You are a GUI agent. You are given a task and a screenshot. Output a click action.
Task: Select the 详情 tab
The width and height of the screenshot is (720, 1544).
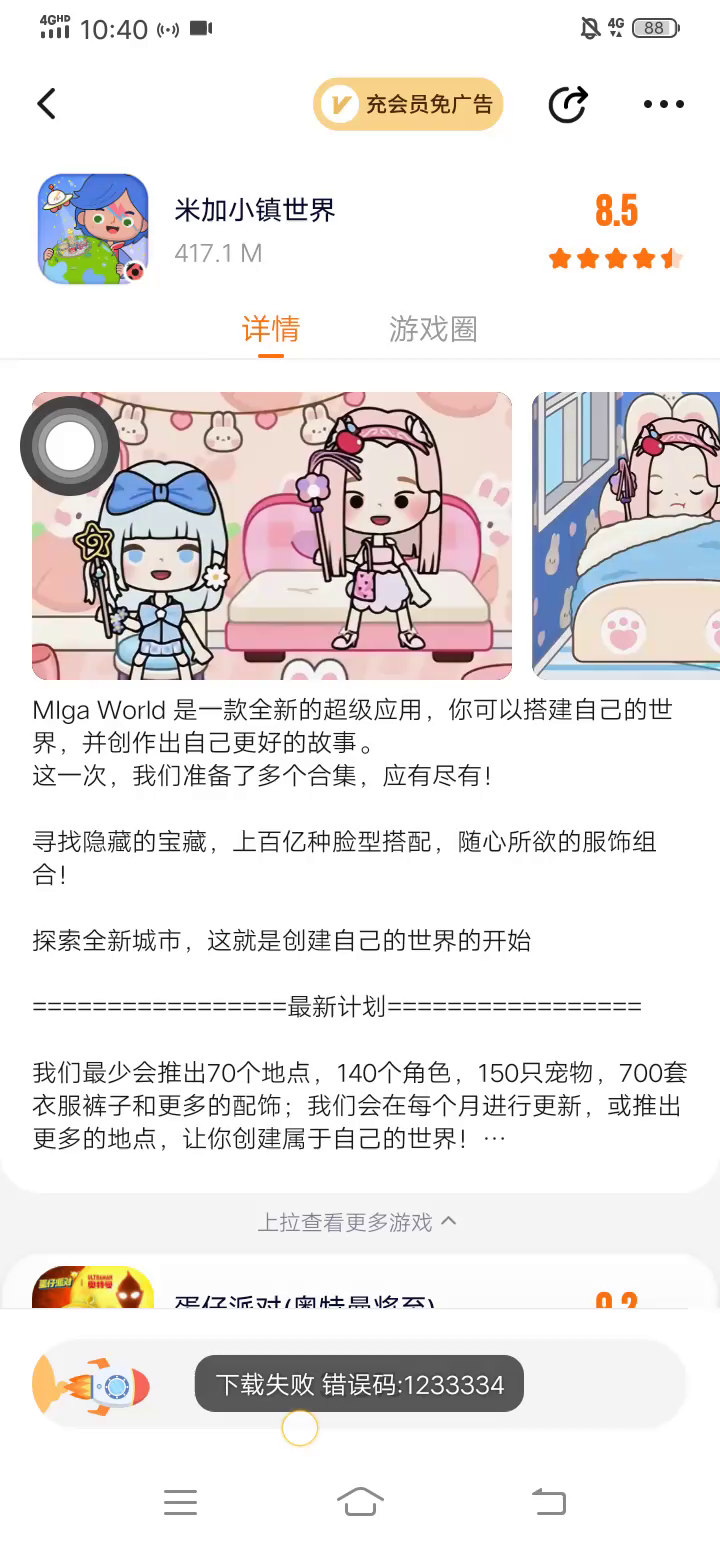271,329
